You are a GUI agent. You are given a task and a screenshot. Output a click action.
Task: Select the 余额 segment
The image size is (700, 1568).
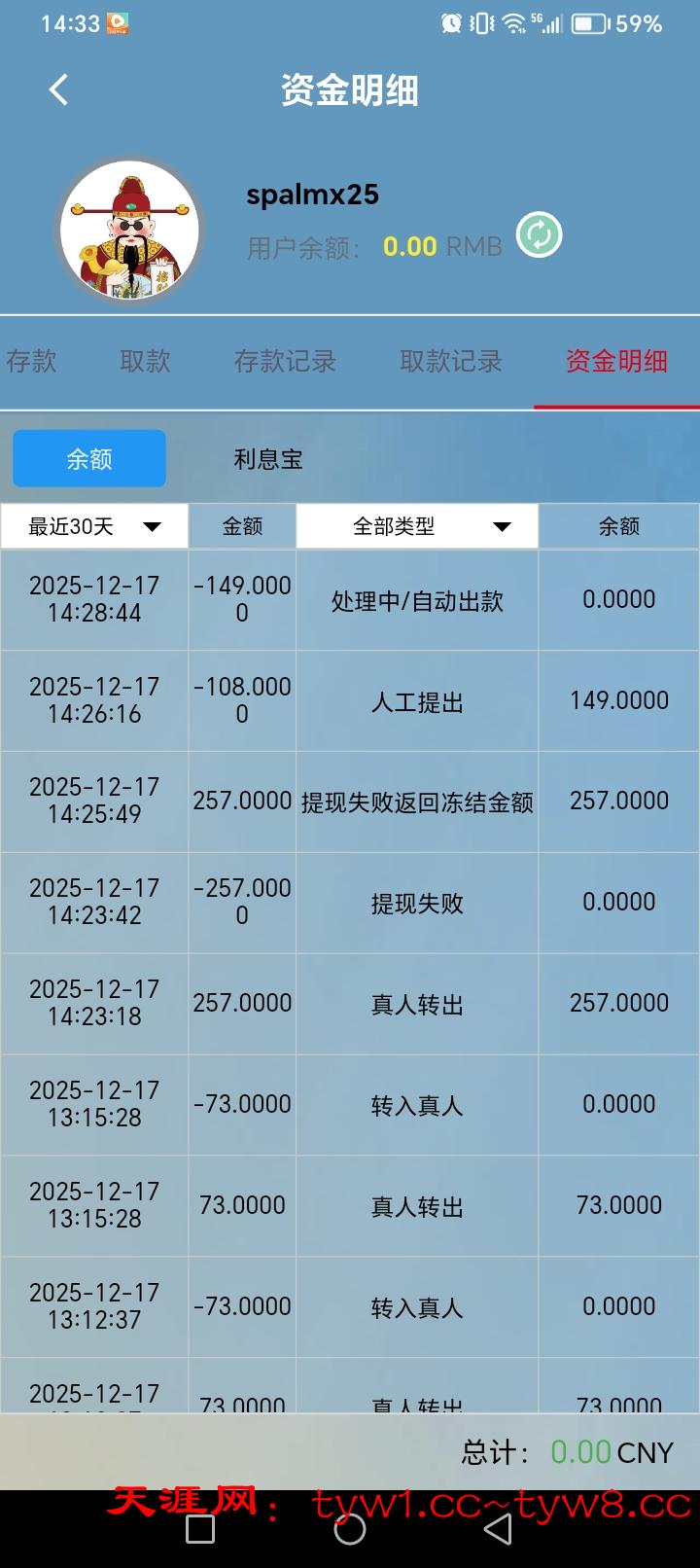click(x=89, y=459)
